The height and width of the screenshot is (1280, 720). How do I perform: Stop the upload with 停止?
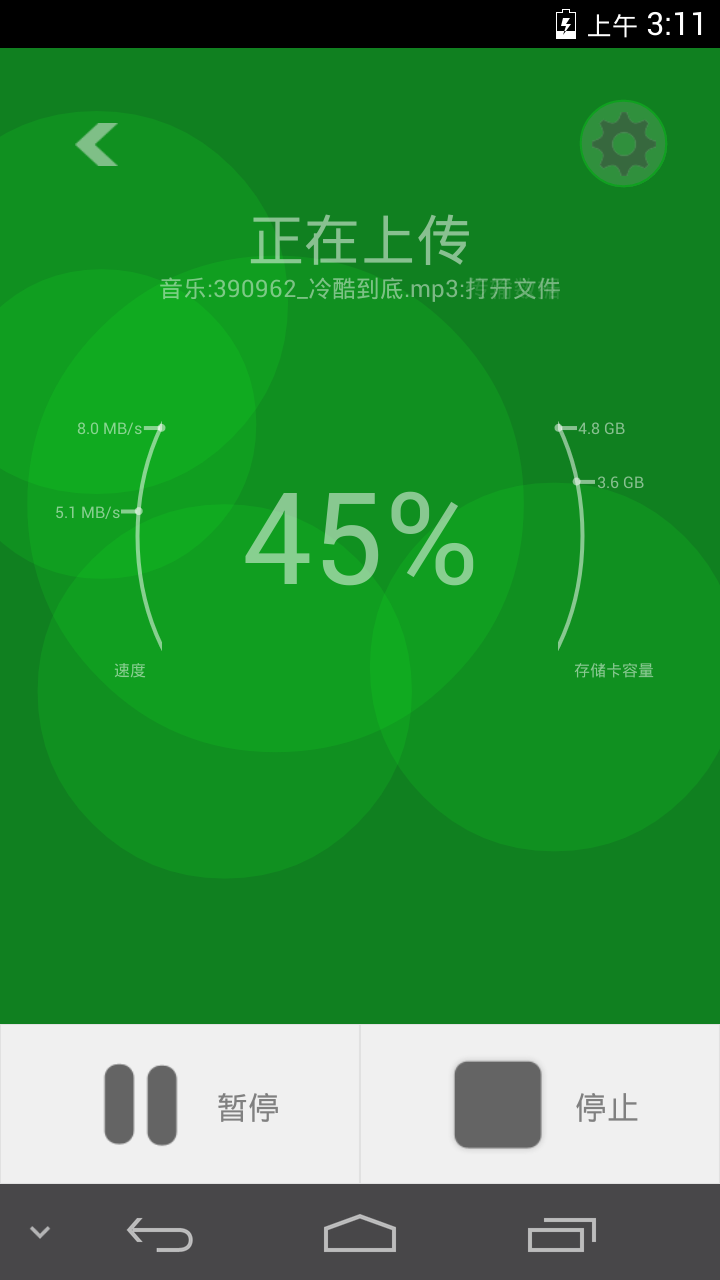[x=540, y=1104]
